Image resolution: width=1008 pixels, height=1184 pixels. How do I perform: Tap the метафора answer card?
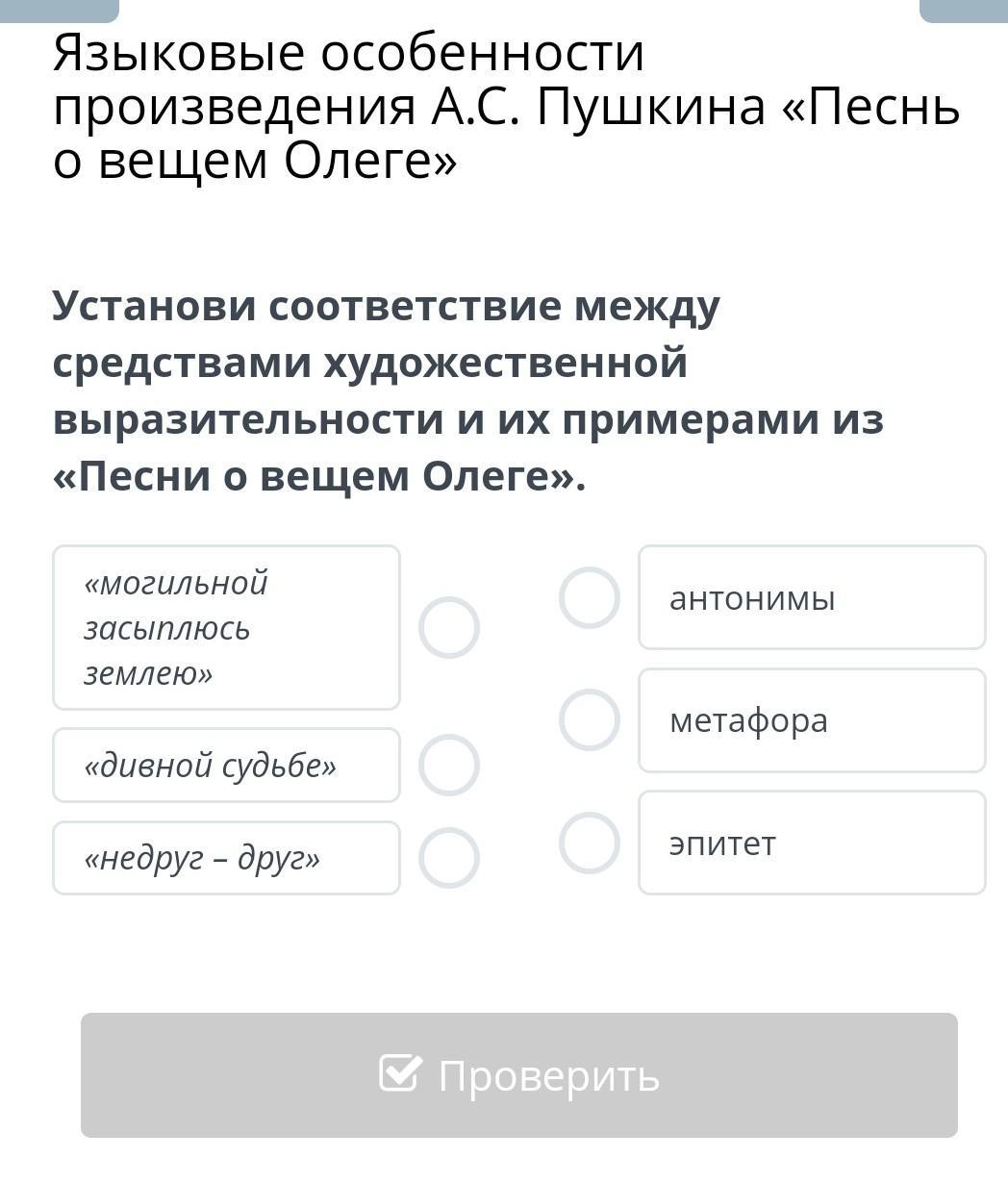pyautogui.click(x=812, y=720)
